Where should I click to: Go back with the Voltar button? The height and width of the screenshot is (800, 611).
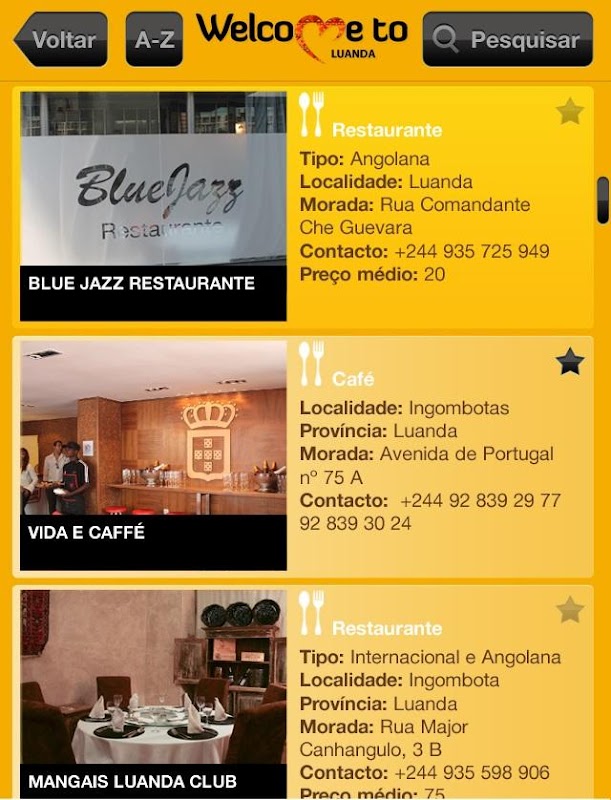[x=61, y=40]
